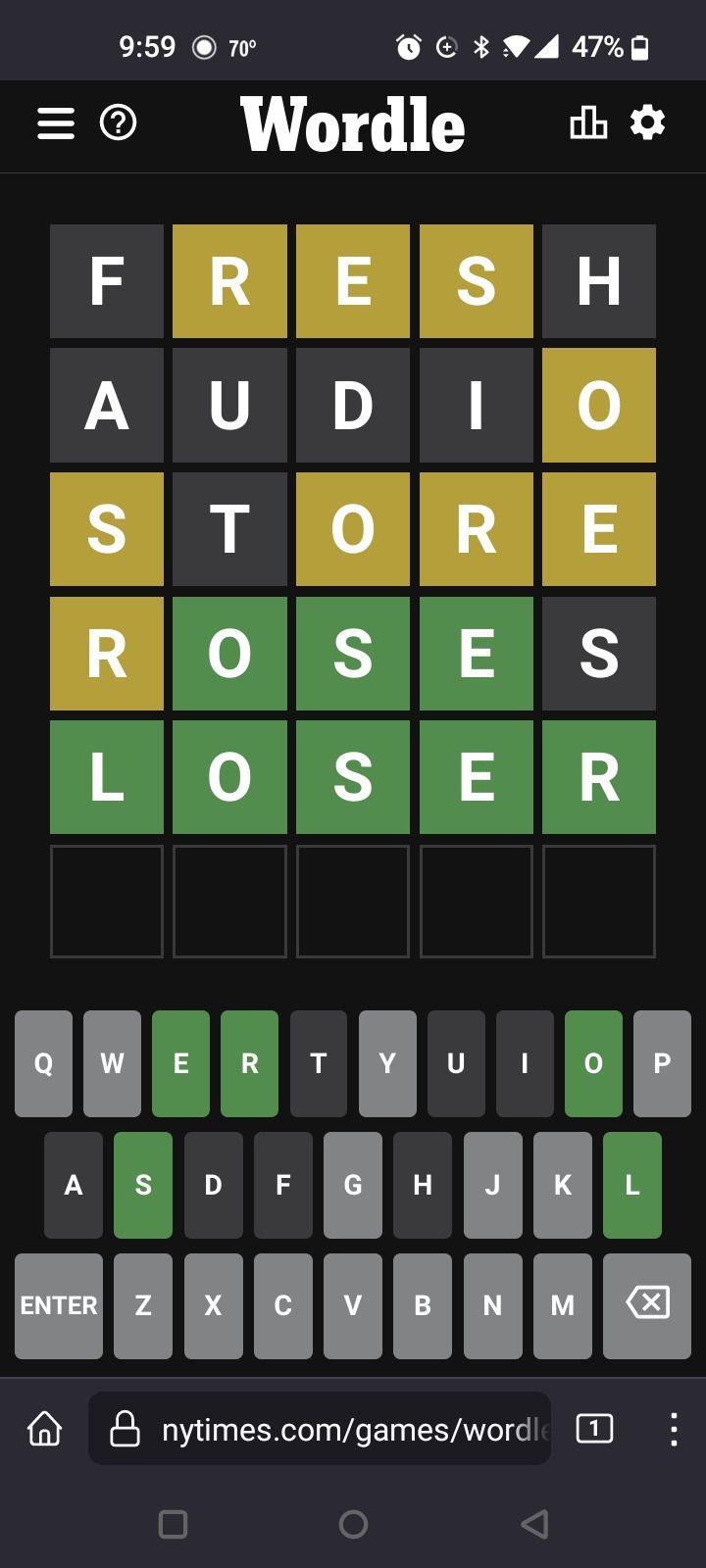
Task: Tap the P key
Action: point(663,1064)
